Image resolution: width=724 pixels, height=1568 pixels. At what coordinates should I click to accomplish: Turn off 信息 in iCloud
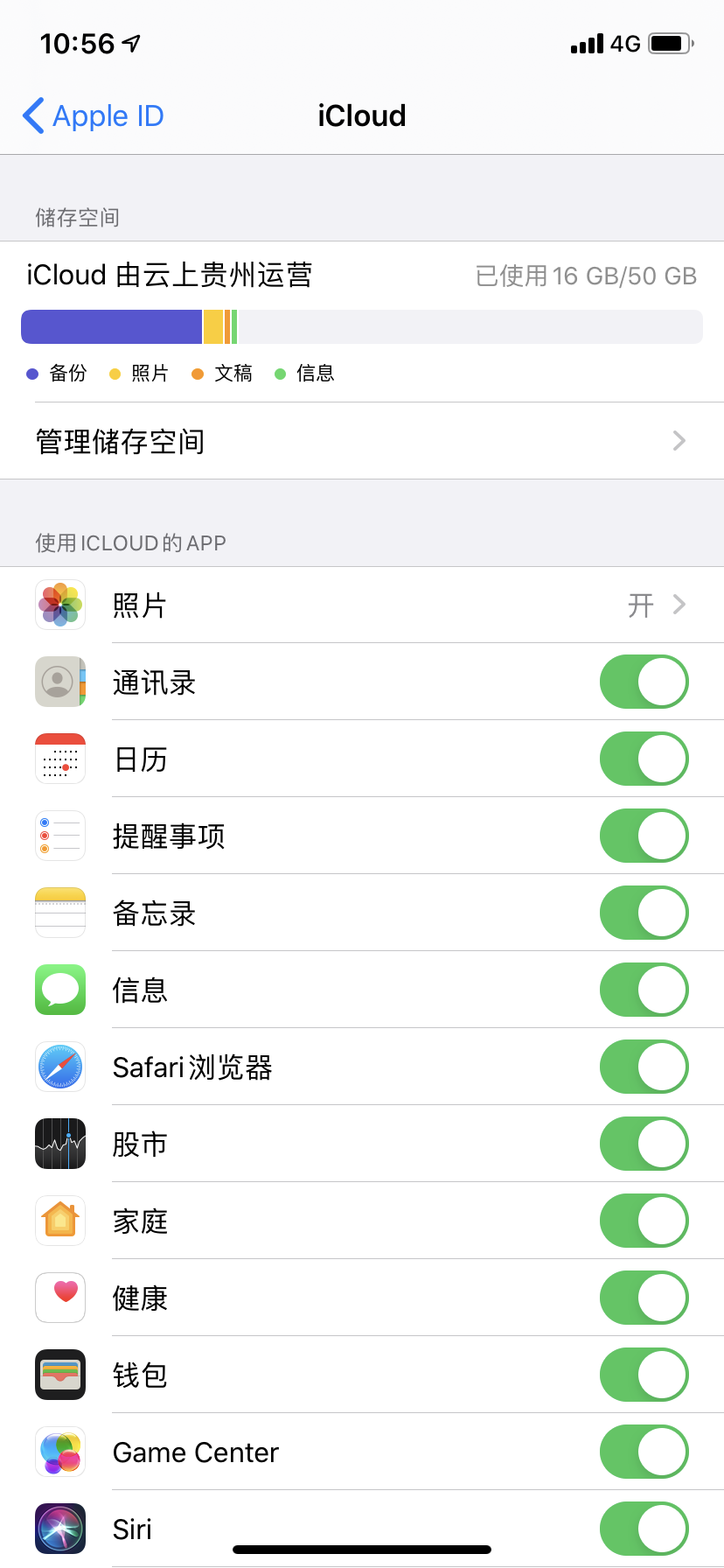(644, 990)
